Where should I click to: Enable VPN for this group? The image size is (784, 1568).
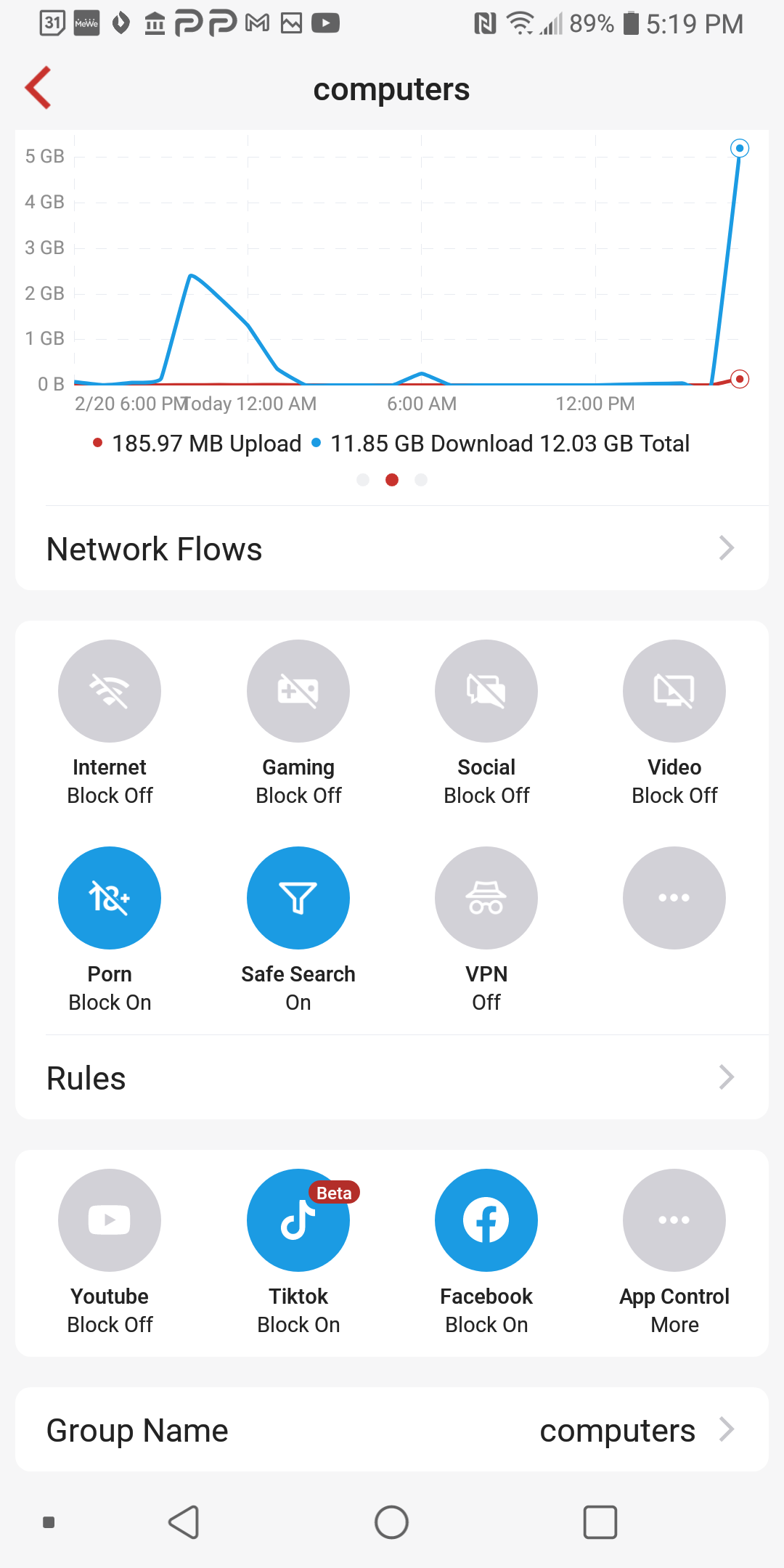486,898
